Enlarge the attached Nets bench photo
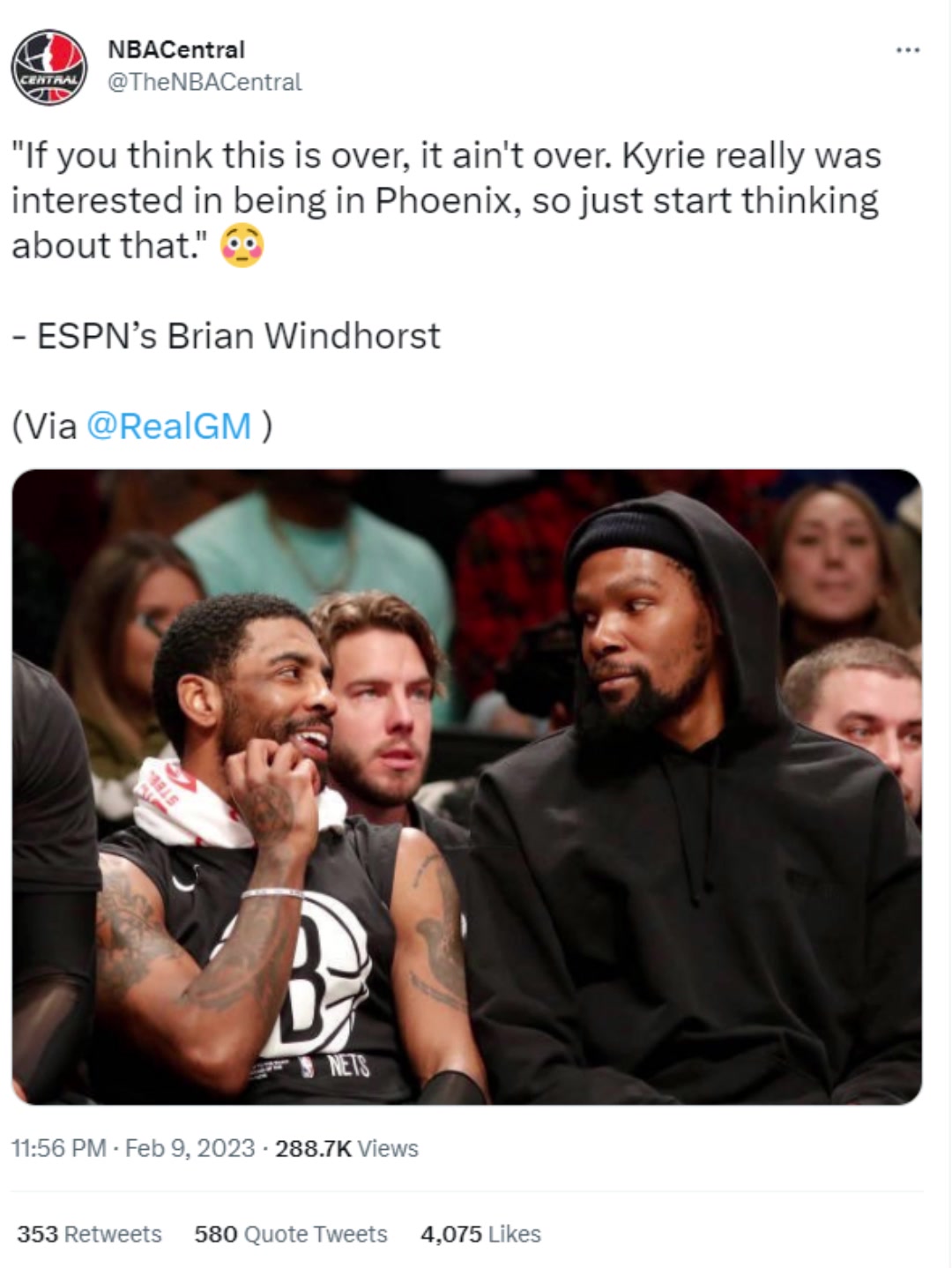 [x=466, y=786]
